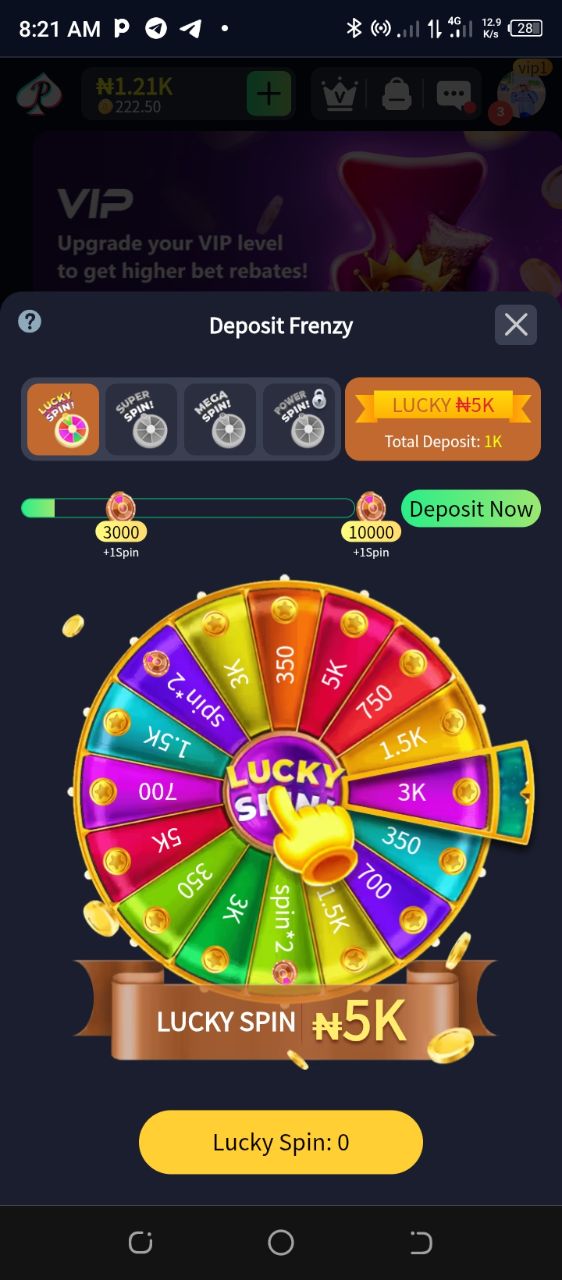
Task: Go back with system navigation button
Action: [421, 1243]
